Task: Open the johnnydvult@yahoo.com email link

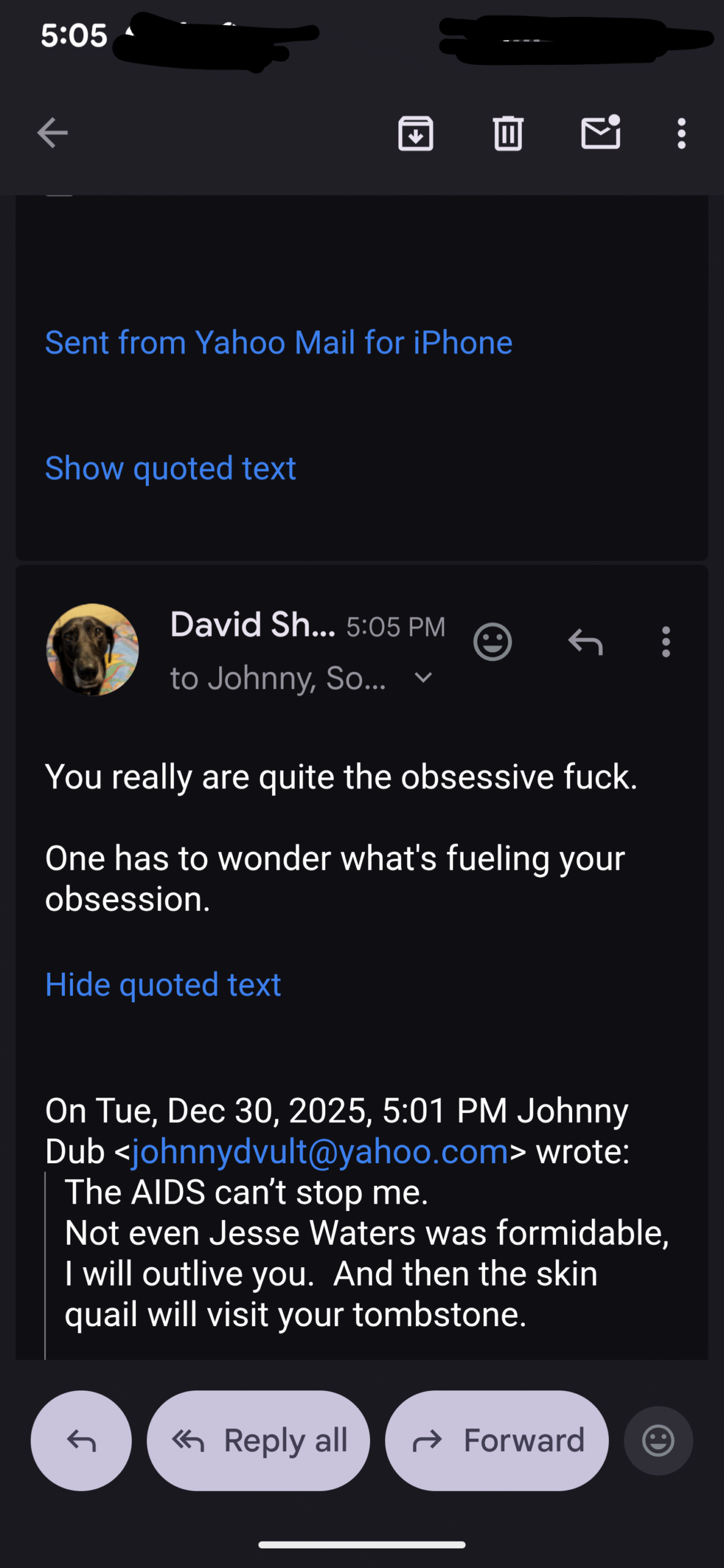Action: (x=320, y=1151)
